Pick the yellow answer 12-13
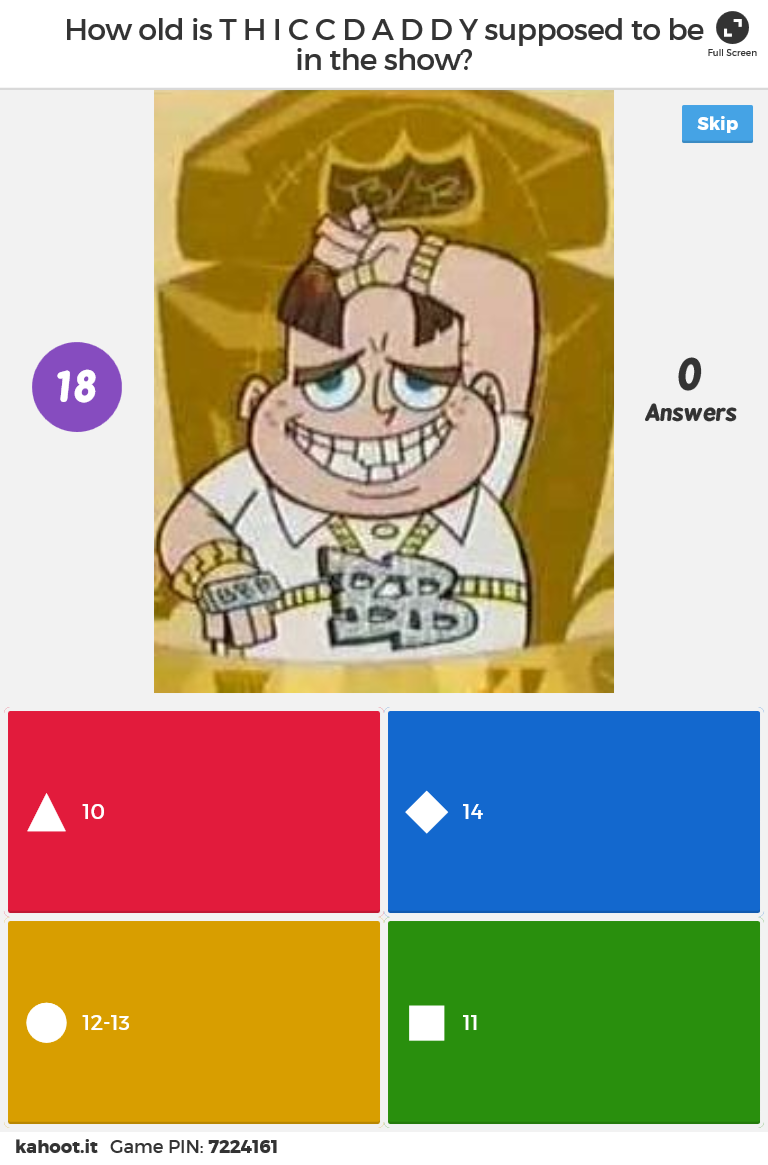This screenshot has height=1165, width=768. 194,1022
